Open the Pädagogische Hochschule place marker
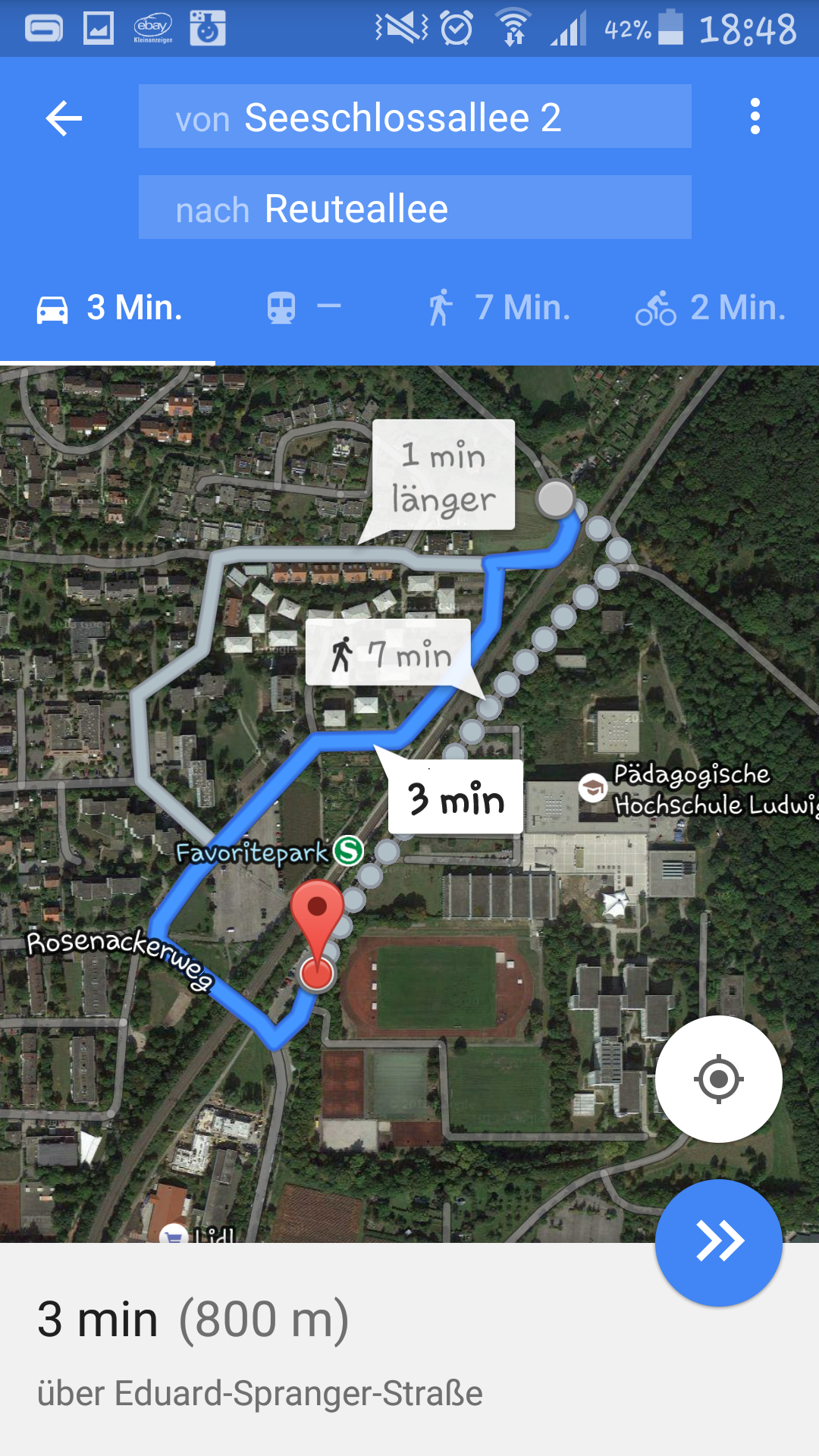The height and width of the screenshot is (1456, 819). tap(593, 789)
